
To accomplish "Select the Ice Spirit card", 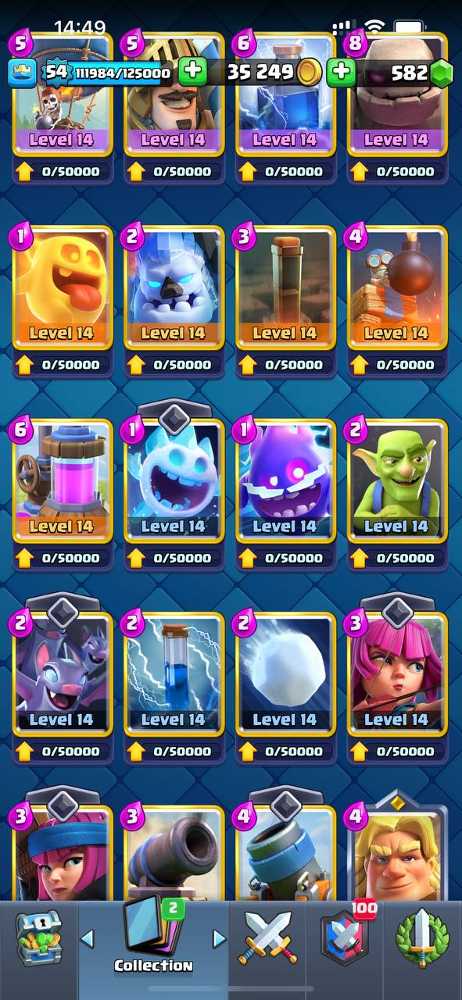I will (x=174, y=482).
